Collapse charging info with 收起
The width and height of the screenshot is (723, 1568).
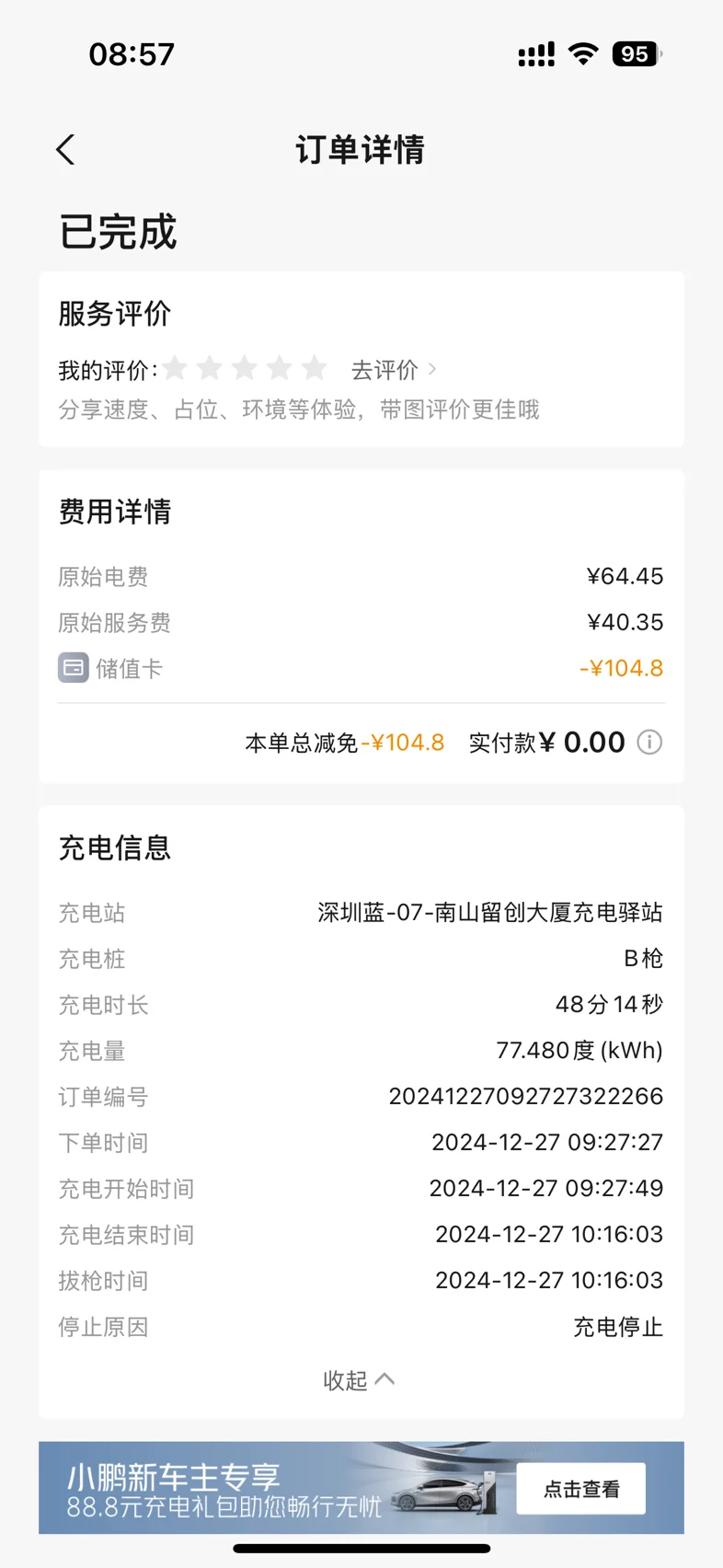pyautogui.click(x=359, y=1379)
